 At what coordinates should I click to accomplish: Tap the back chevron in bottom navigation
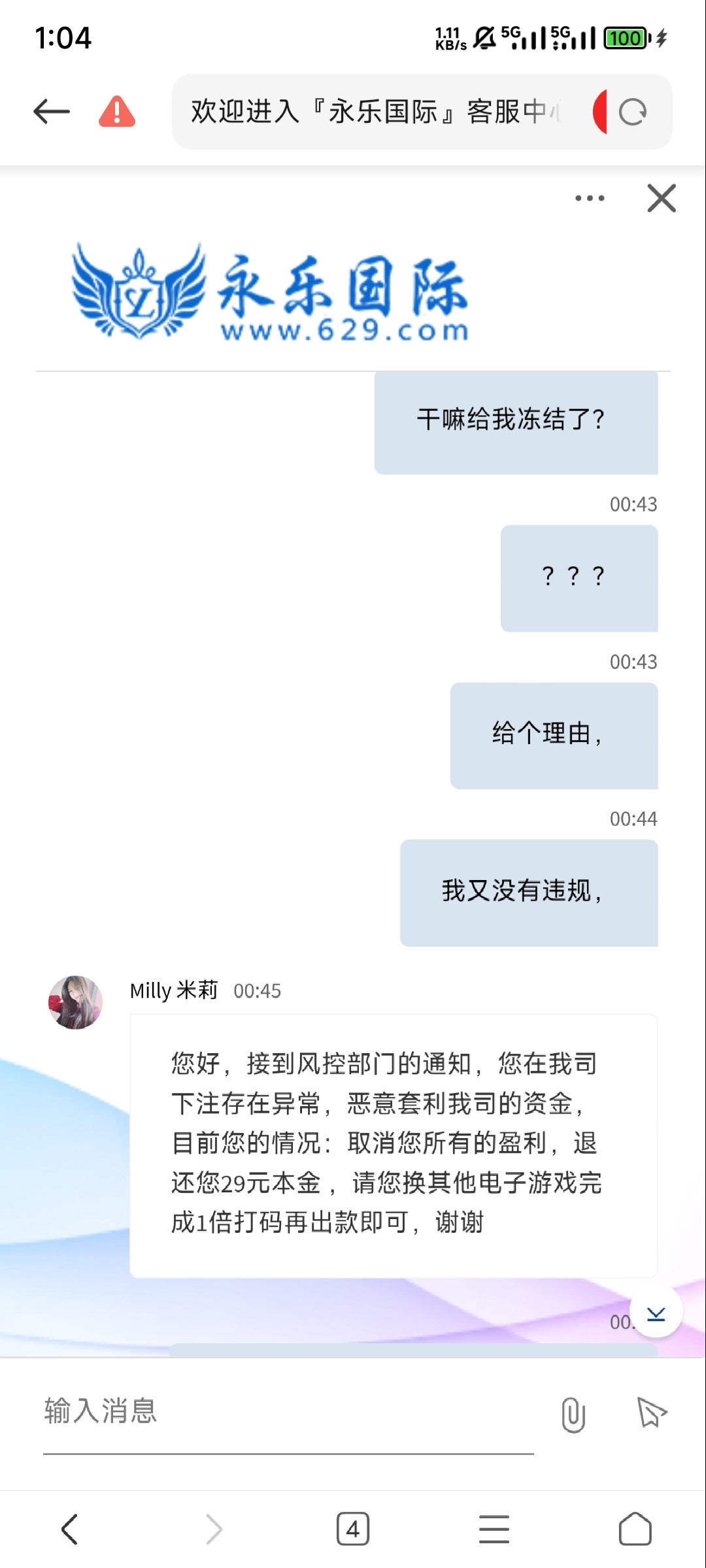(70, 1529)
